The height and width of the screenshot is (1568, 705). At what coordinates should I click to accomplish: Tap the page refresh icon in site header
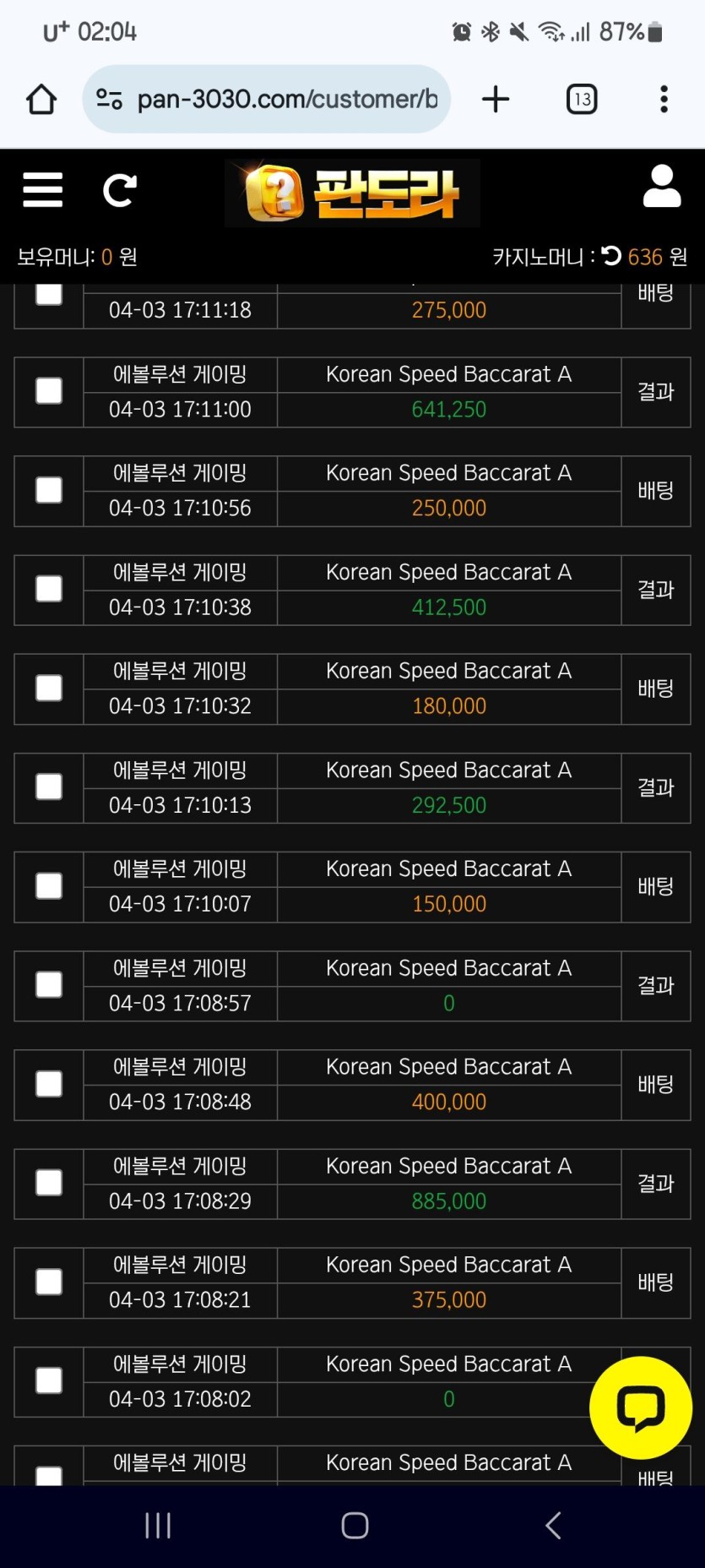[x=119, y=190]
